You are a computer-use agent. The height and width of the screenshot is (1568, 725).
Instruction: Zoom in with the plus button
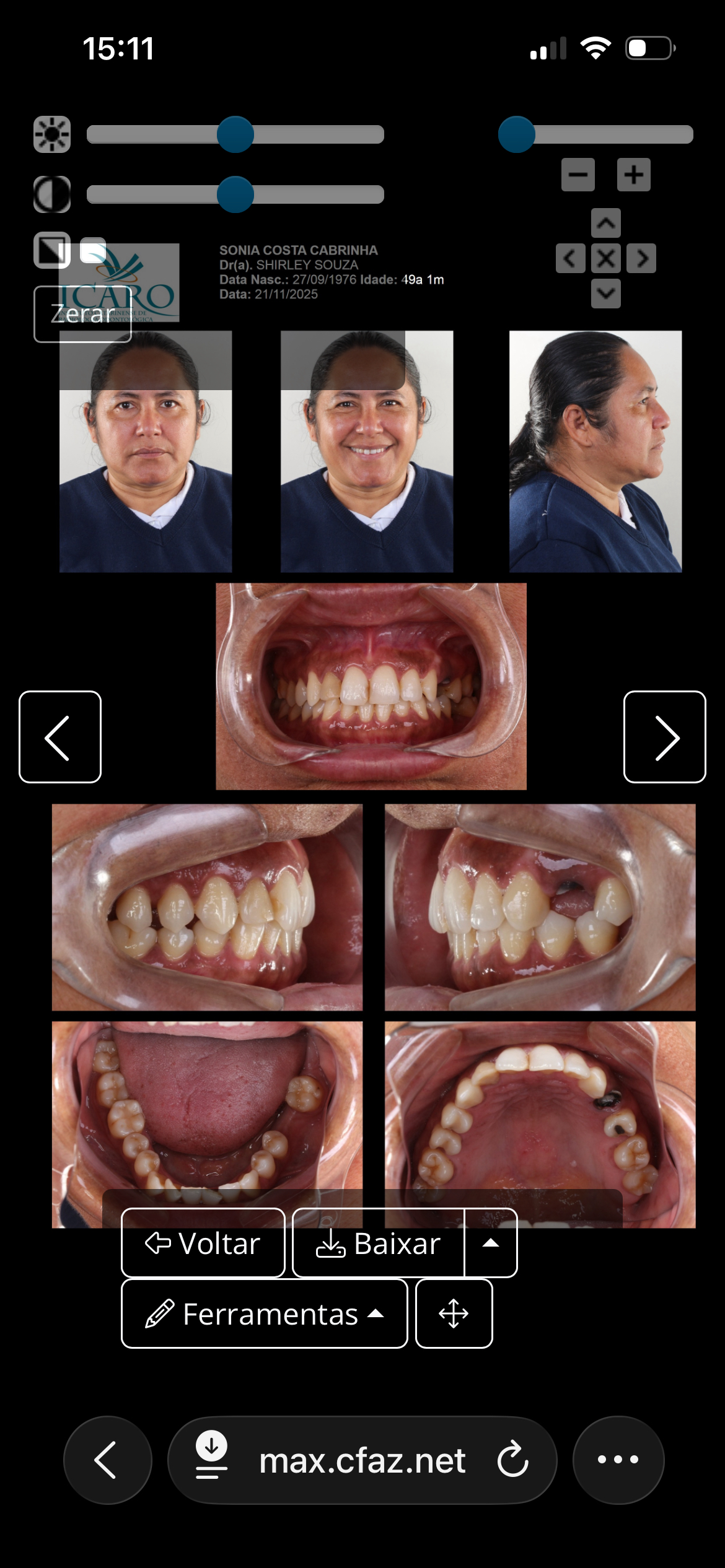[x=633, y=175]
